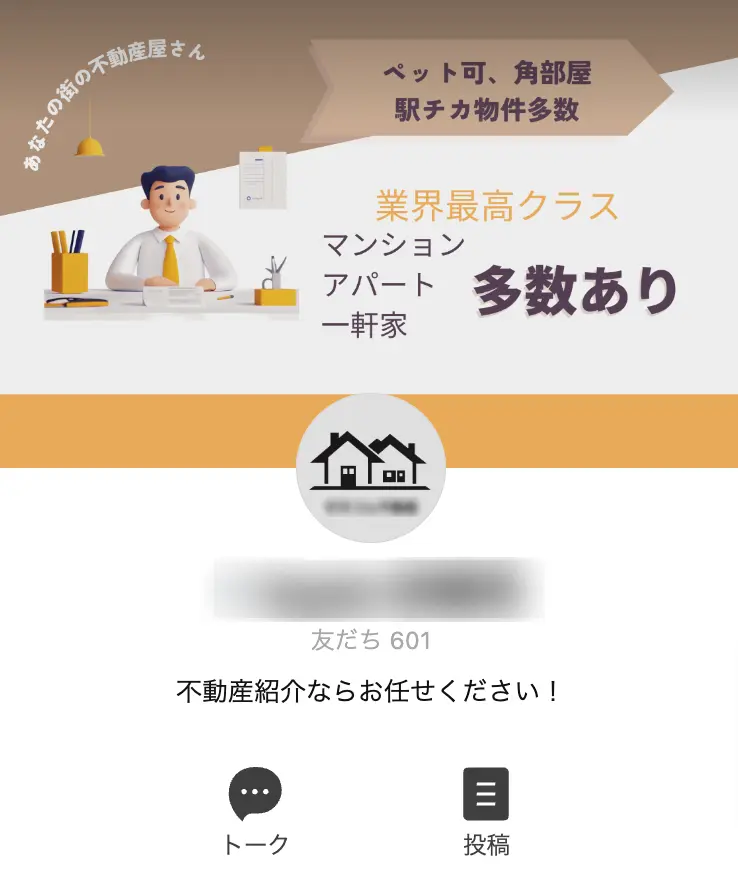Open the 投稿 posts button
This screenshot has height=880, width=738.
(x=486, y=812)
